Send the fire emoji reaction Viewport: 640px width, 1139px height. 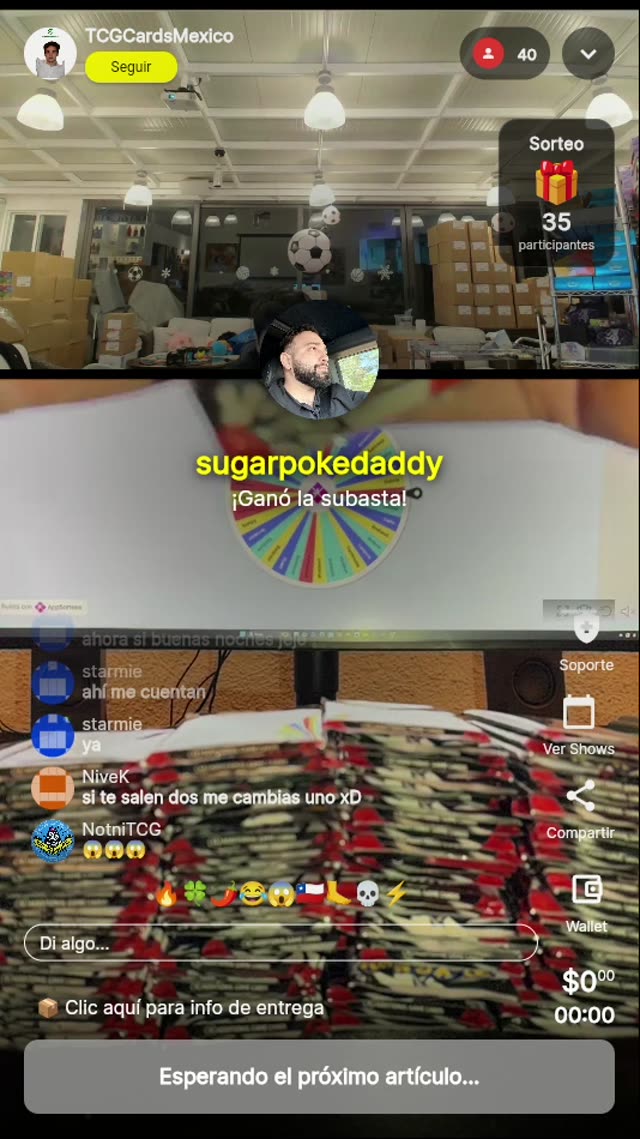point(167,894)
